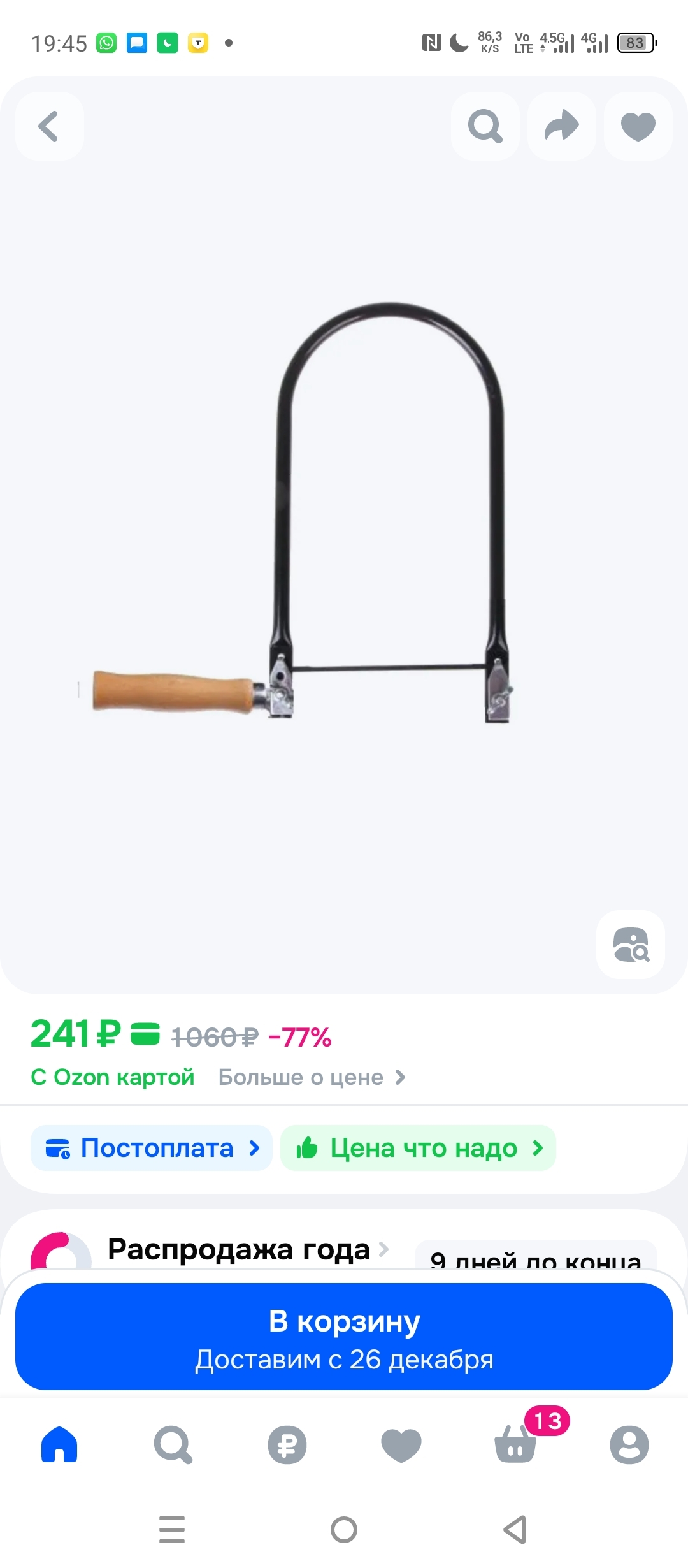Open the cart tab with 13 items

tap(515, 1444)
